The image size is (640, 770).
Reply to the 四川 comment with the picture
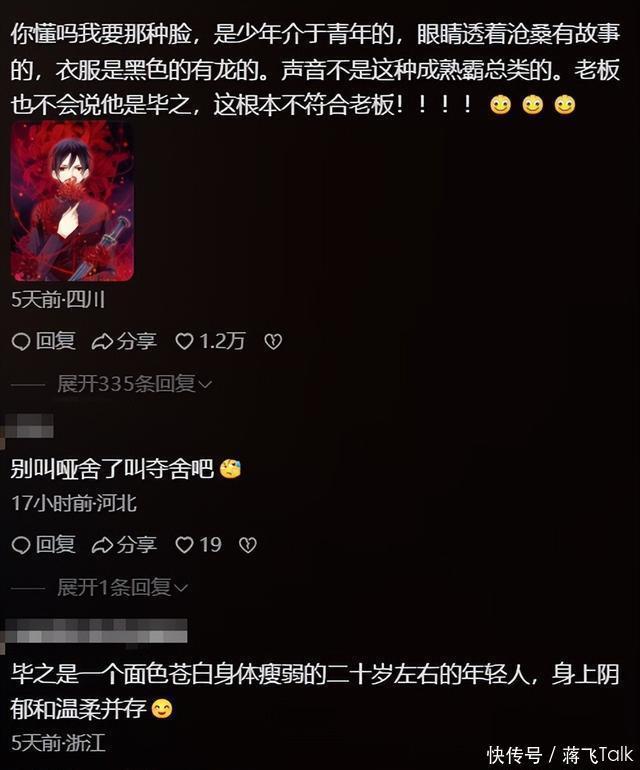click(x=44, y=341)
